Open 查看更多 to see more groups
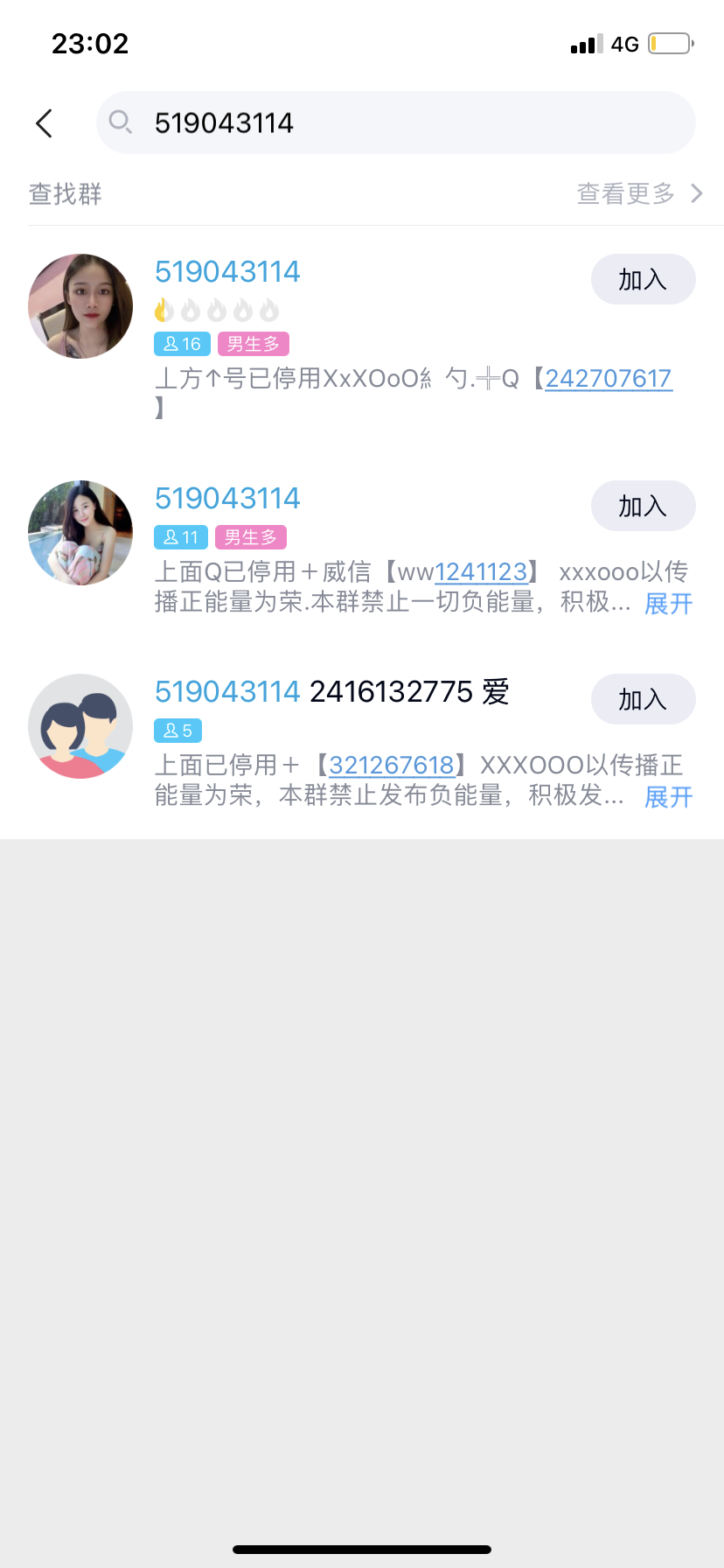 [x=639, y=193]
